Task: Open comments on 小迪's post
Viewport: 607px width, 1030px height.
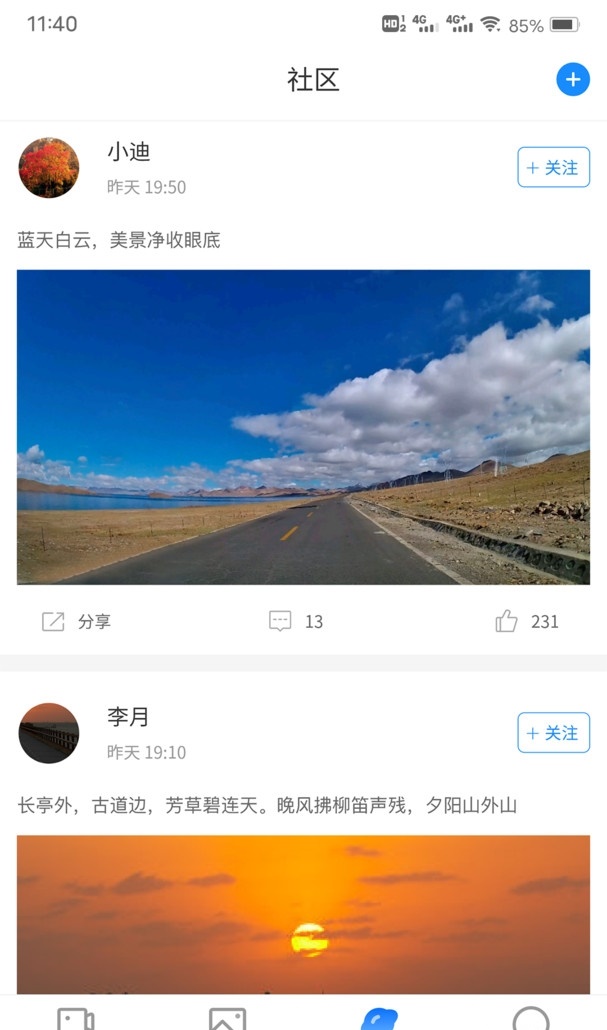Action: coord(296,621)
